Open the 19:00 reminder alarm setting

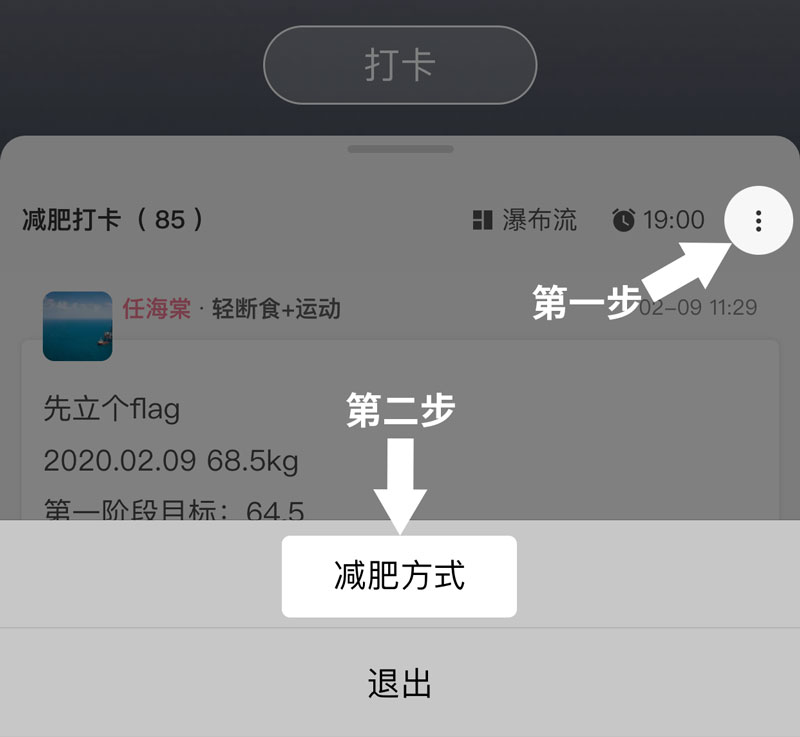click(659, 220)
